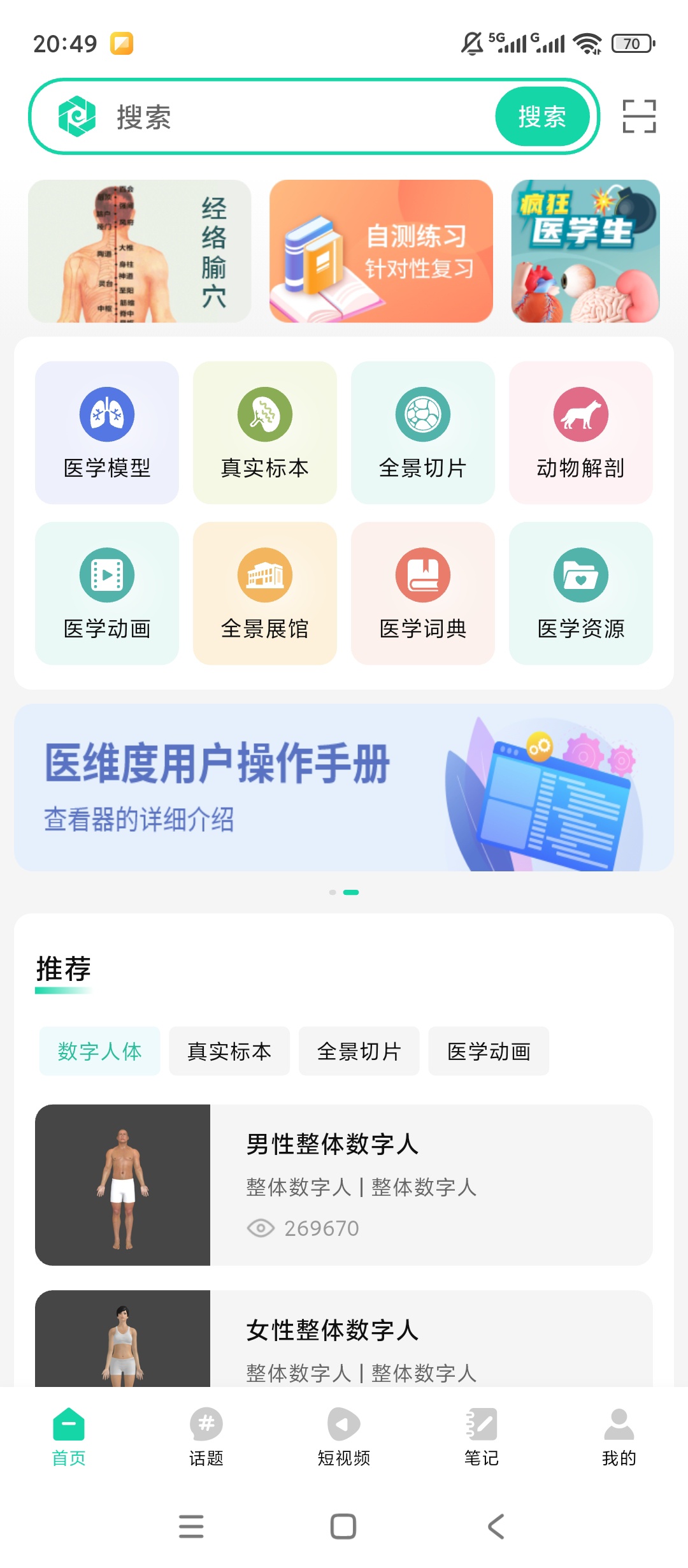
Task: Select the 全景切片 panoramic slice icon
Action: [x=422, y=431]
